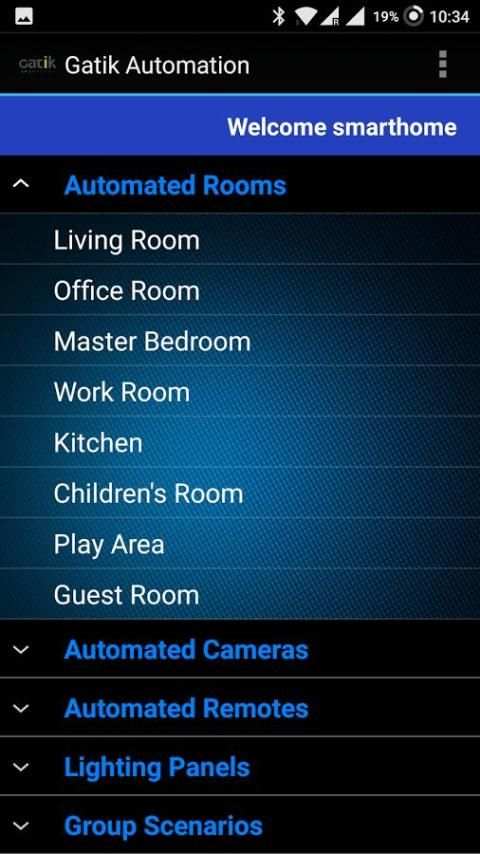Select Office Room
The width and height of the screenshot is (480, 854).
click(x=240, y=290)
